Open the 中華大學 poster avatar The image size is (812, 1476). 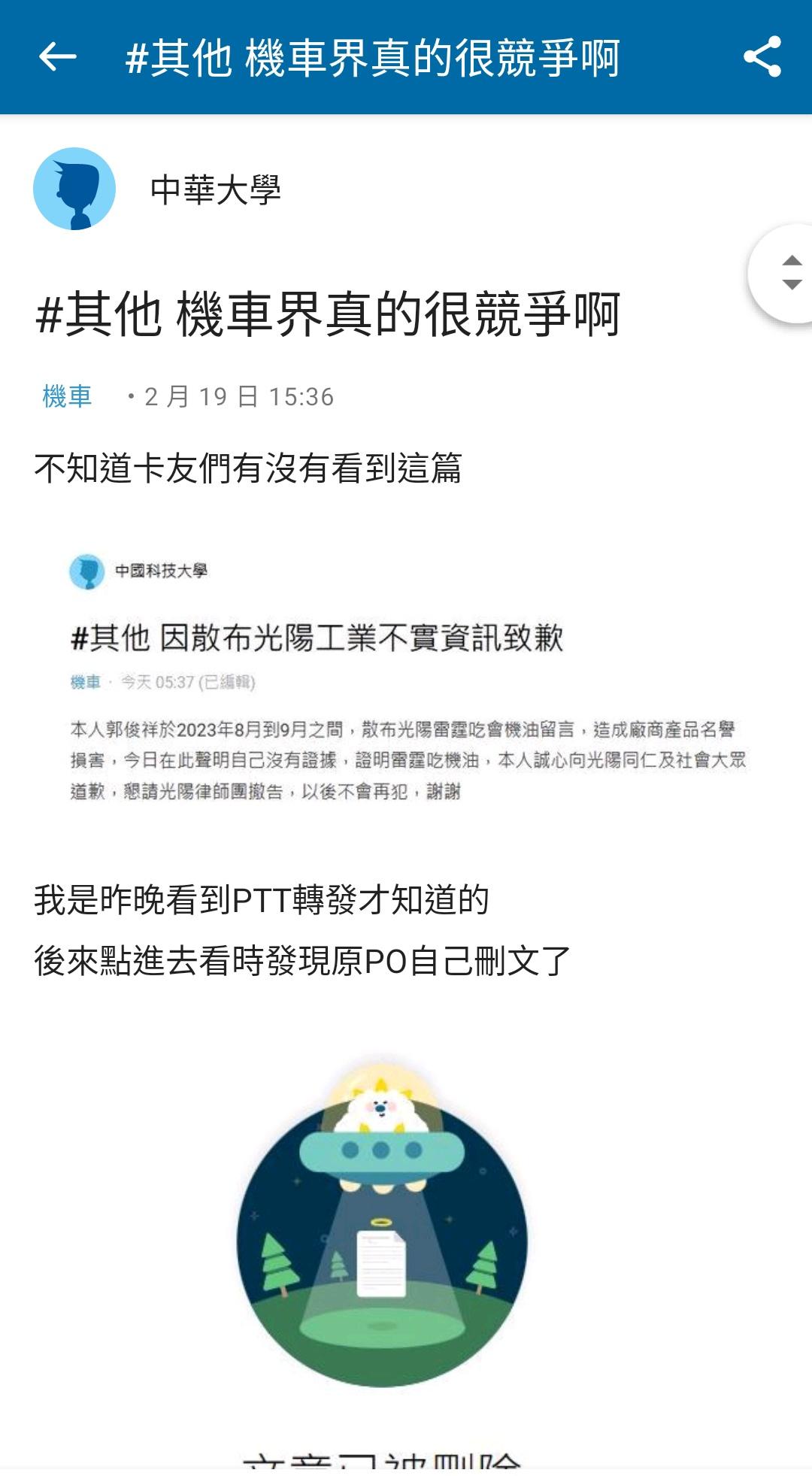[x=74, y=189]
